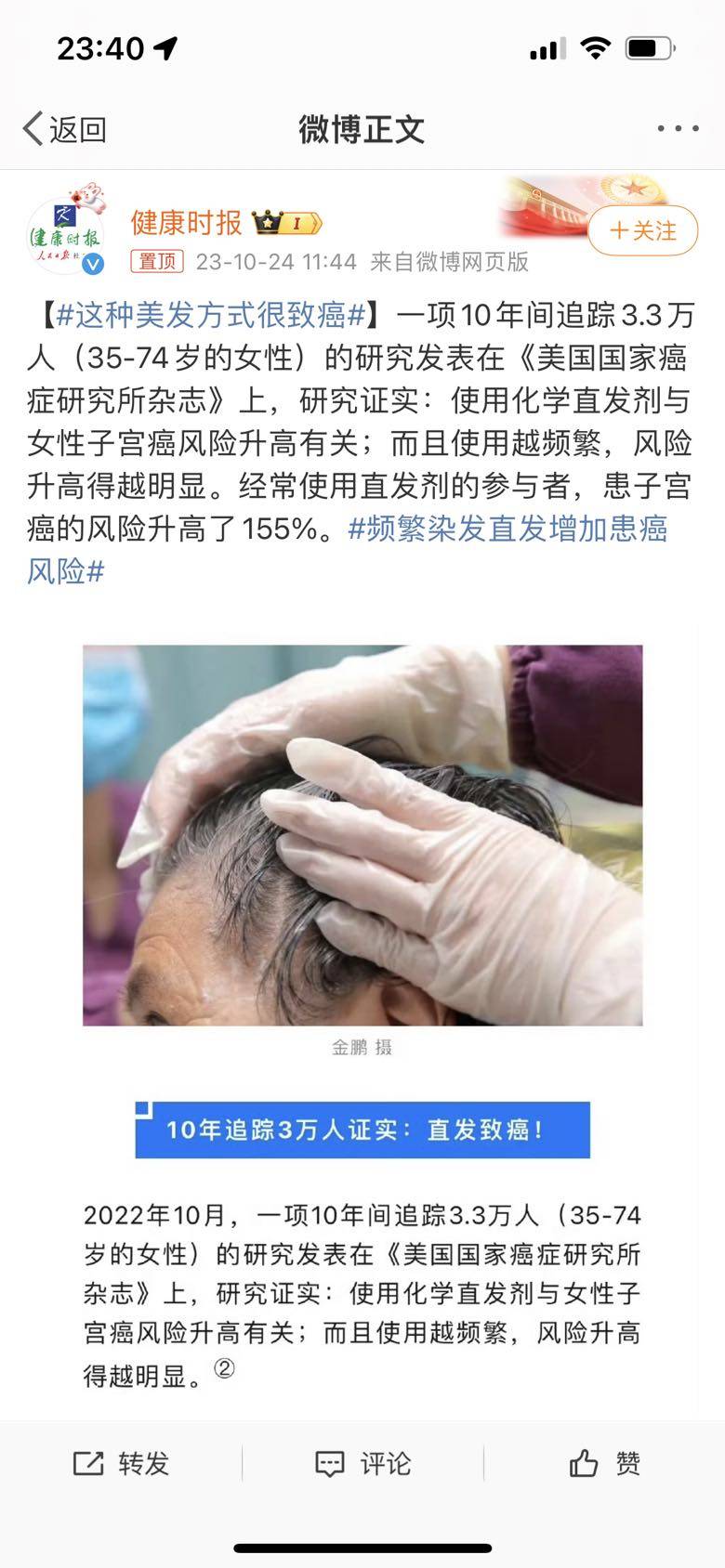The width and height of the screenshot is (725, 1568).
Task: Open the 健康时报 account name link
Action: tap(186, 222)
